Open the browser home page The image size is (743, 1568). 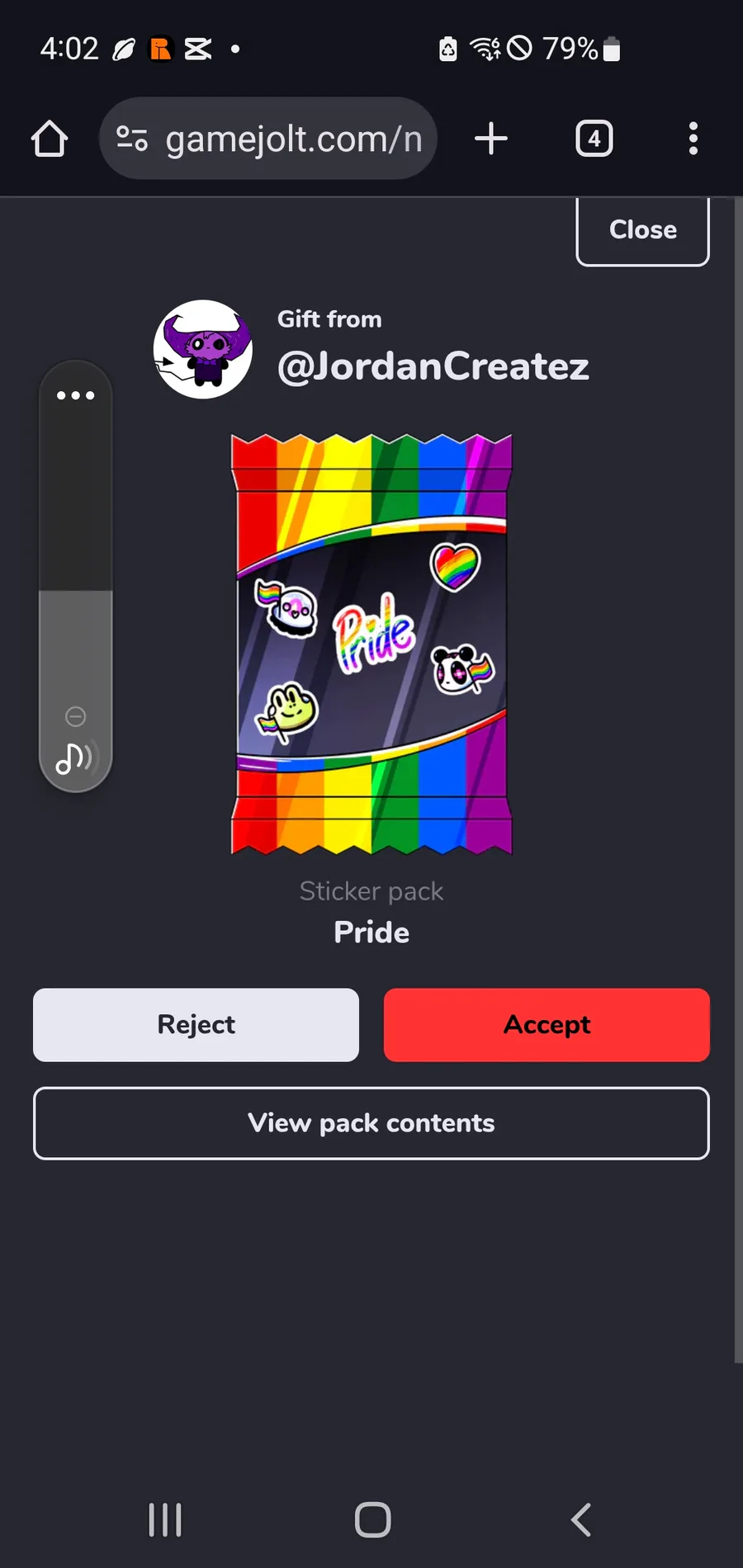pyautogui.click(x=50, y=139)
